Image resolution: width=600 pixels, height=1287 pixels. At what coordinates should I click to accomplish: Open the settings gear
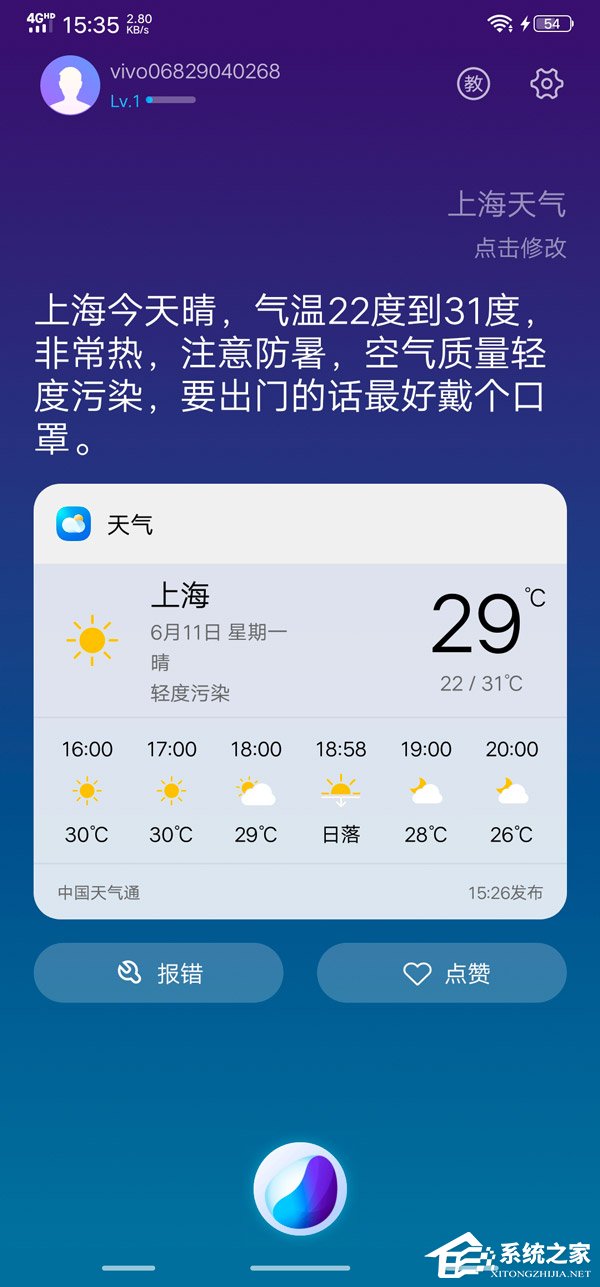546,84
